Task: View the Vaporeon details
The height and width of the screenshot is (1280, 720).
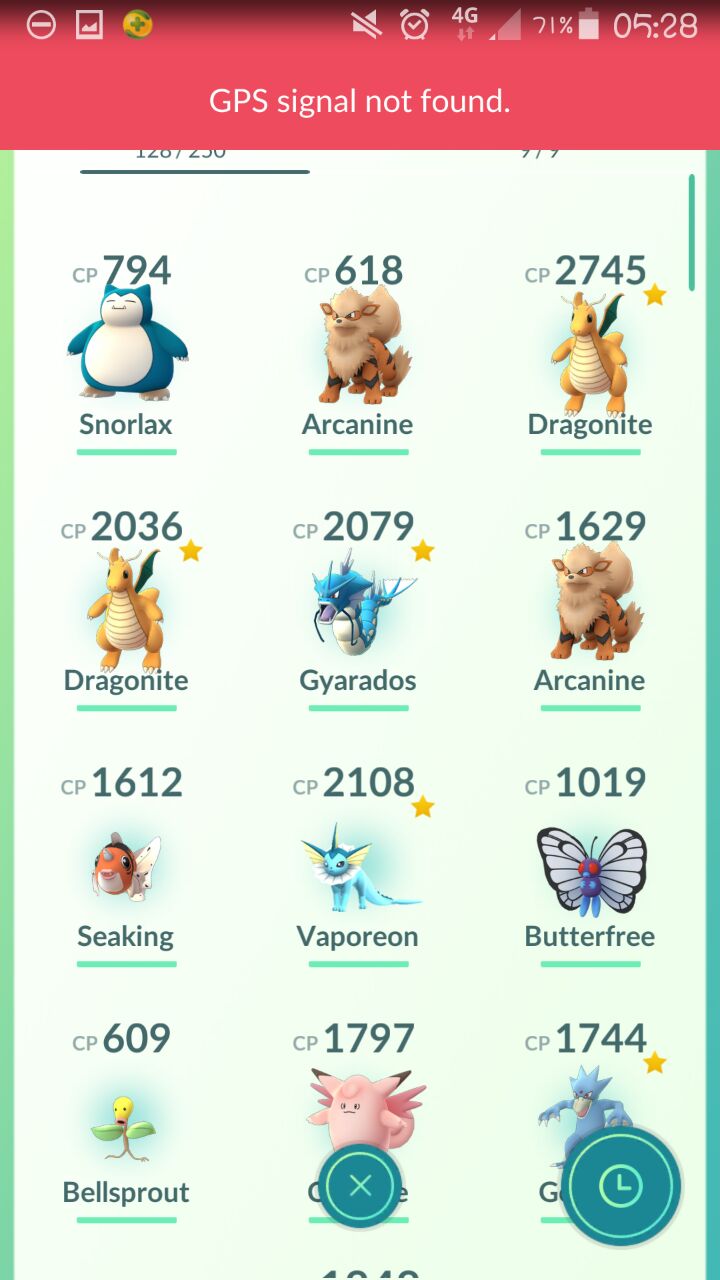Action: click(x=358, y=865)
